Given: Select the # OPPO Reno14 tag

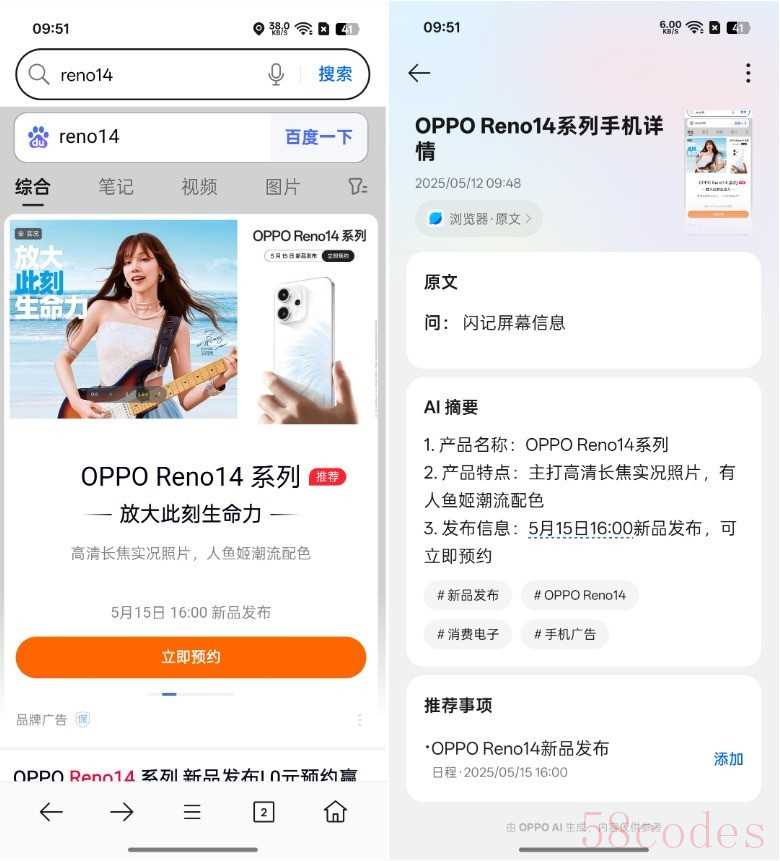Looking at the screenshot, I should [579, 595].
